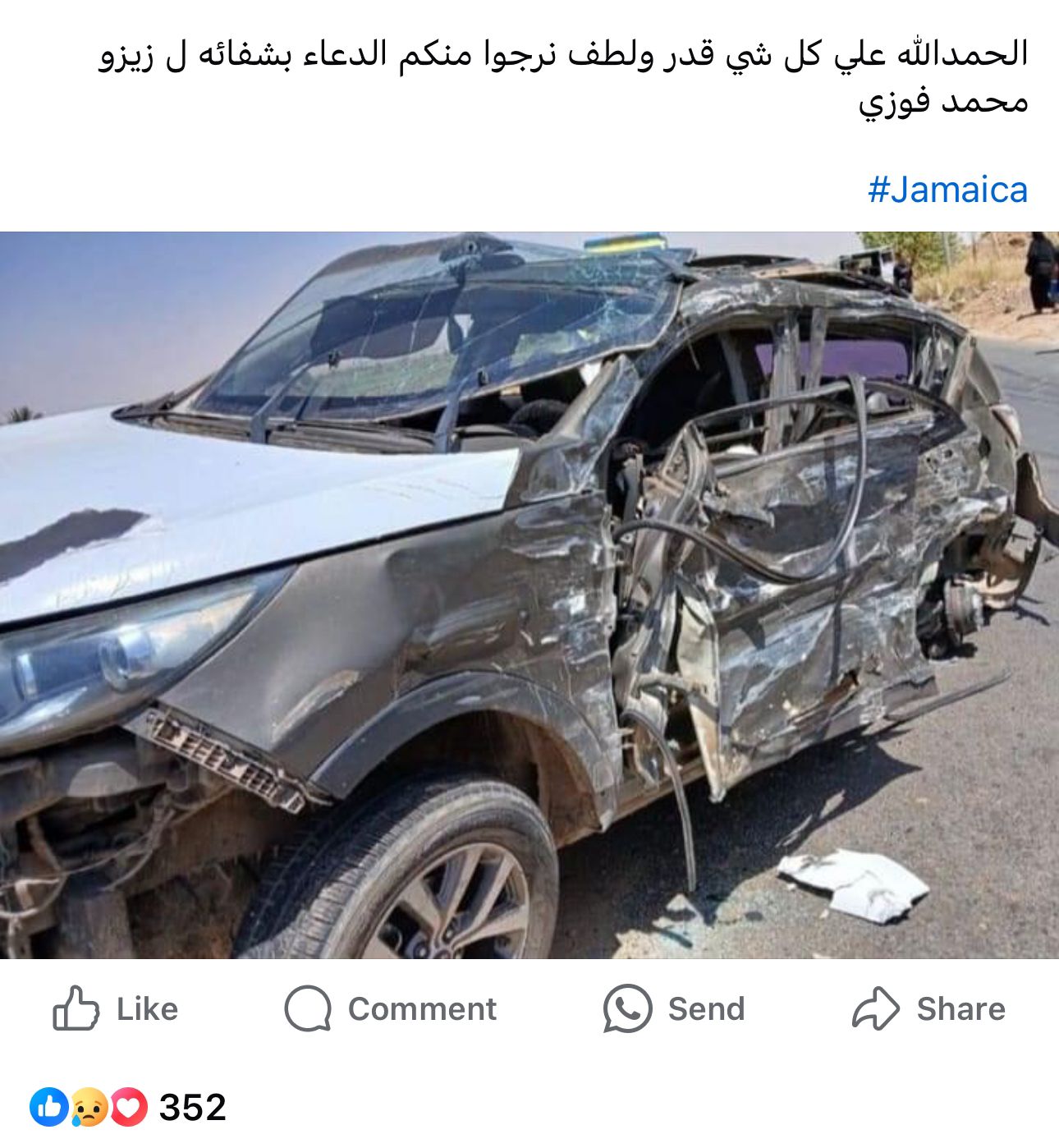Open the #Jamaica hashtag
This screenshot has width=1059, height=1148.
pyautogui.click(x=947, y=190)
